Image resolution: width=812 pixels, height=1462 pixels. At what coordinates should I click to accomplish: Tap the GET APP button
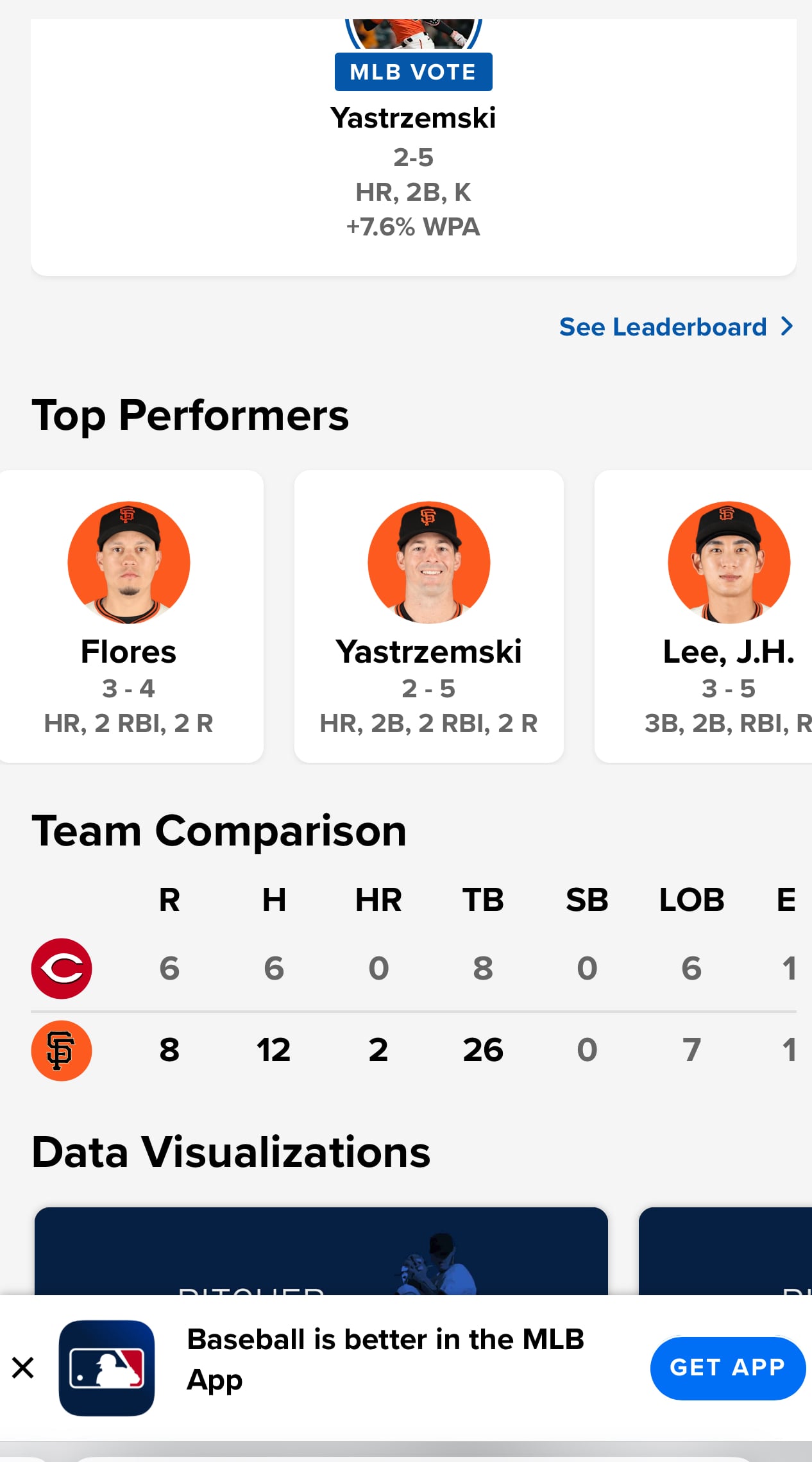[x=727, y=1368]
